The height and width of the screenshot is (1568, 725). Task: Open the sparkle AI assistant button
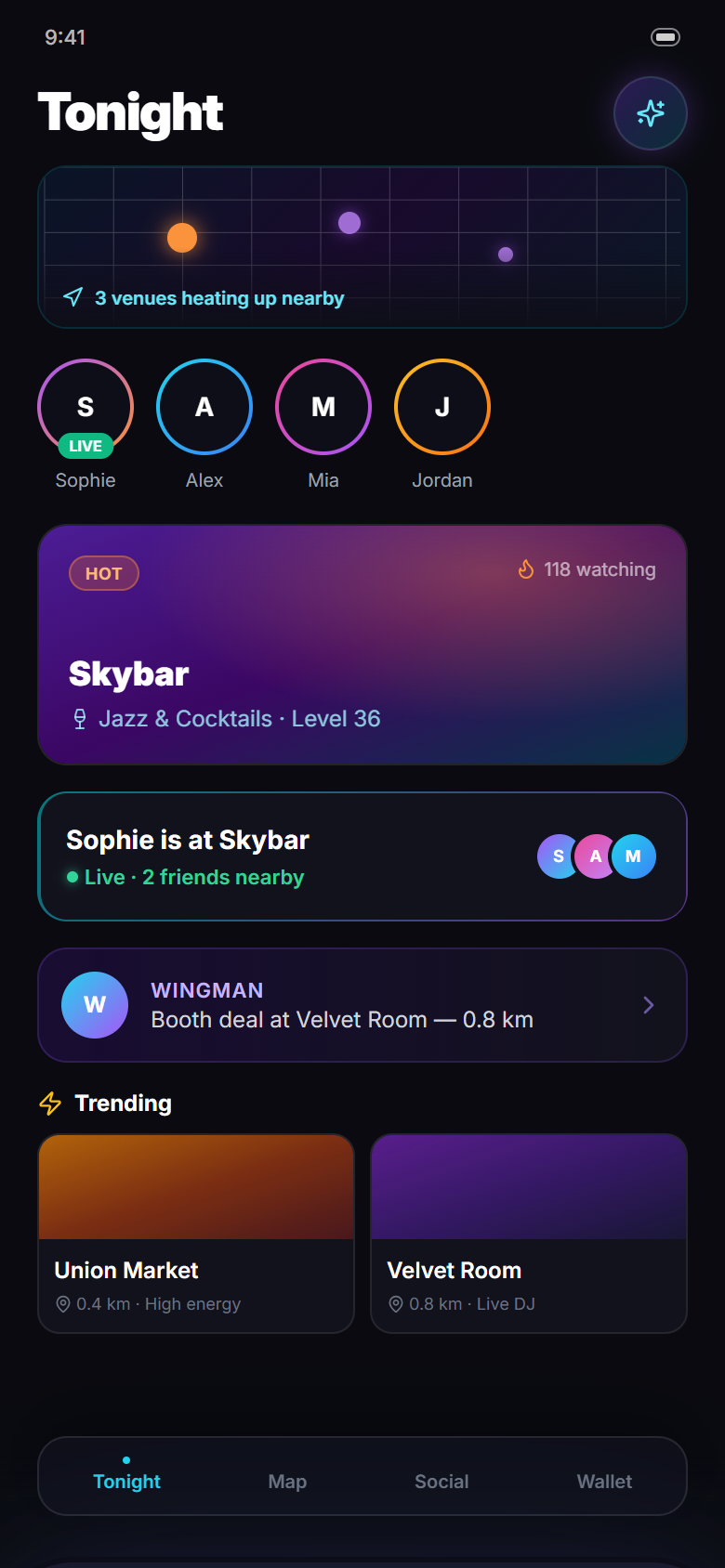(x=651, y=113)
